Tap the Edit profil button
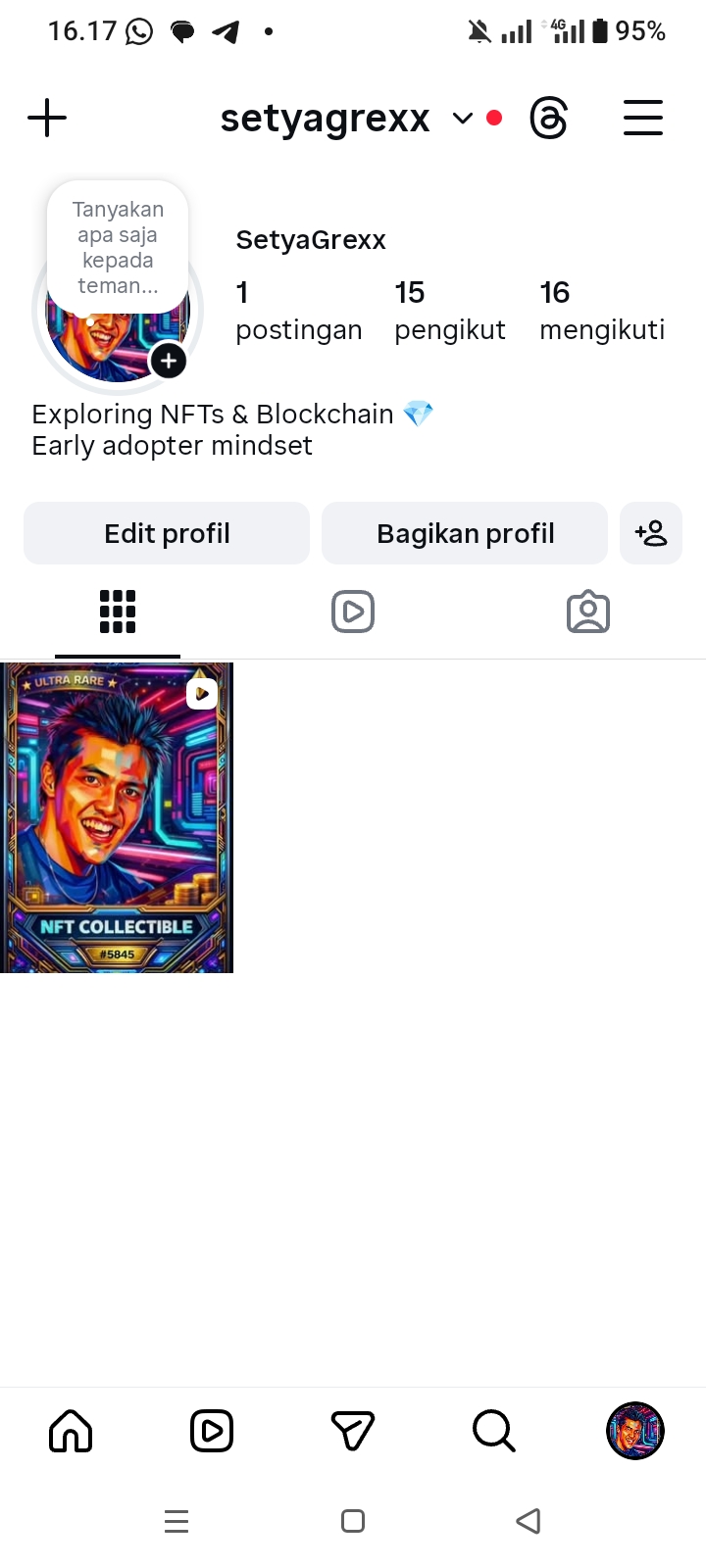Screen dimensions: 706x1568 click(167, 533)
